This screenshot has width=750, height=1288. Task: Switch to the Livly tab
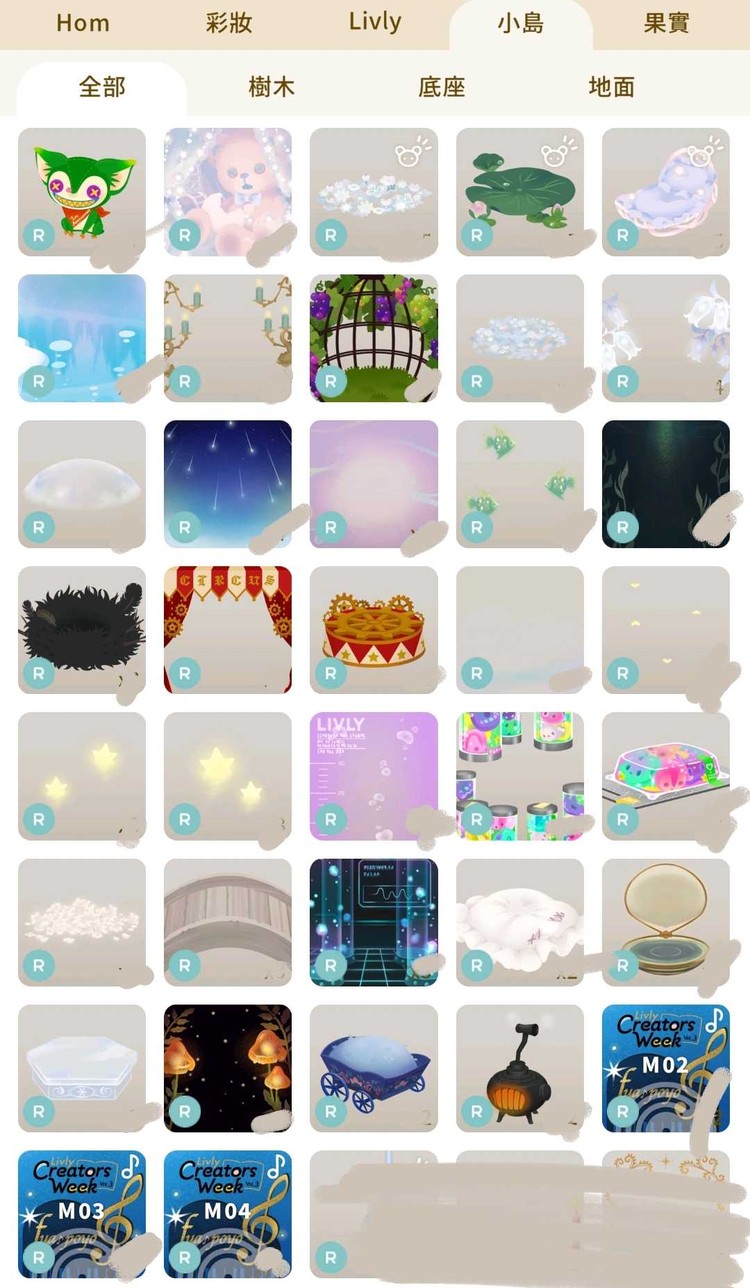375,22
